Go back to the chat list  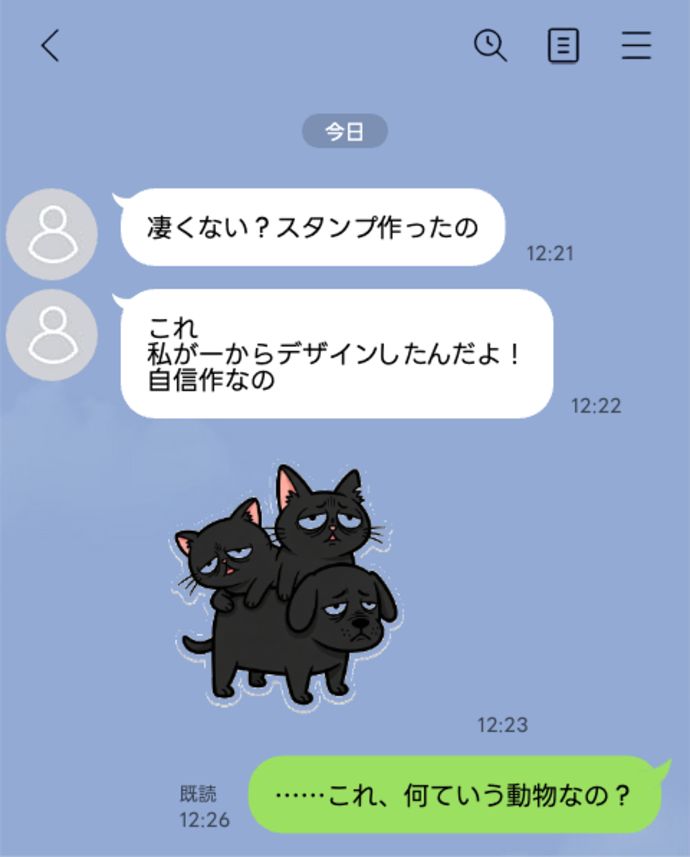[50, 46]
